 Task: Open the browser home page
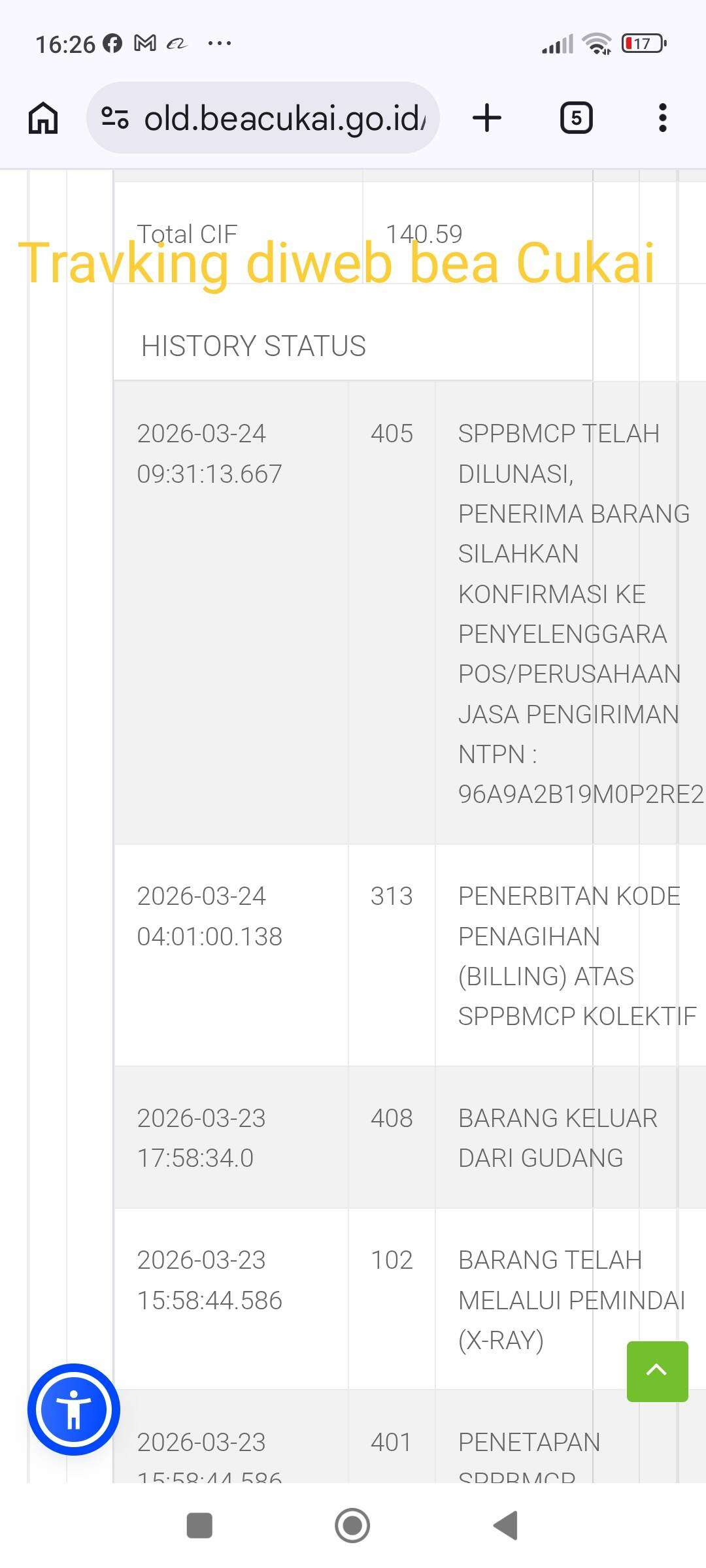pyautogui.click(x=43, y=118)
